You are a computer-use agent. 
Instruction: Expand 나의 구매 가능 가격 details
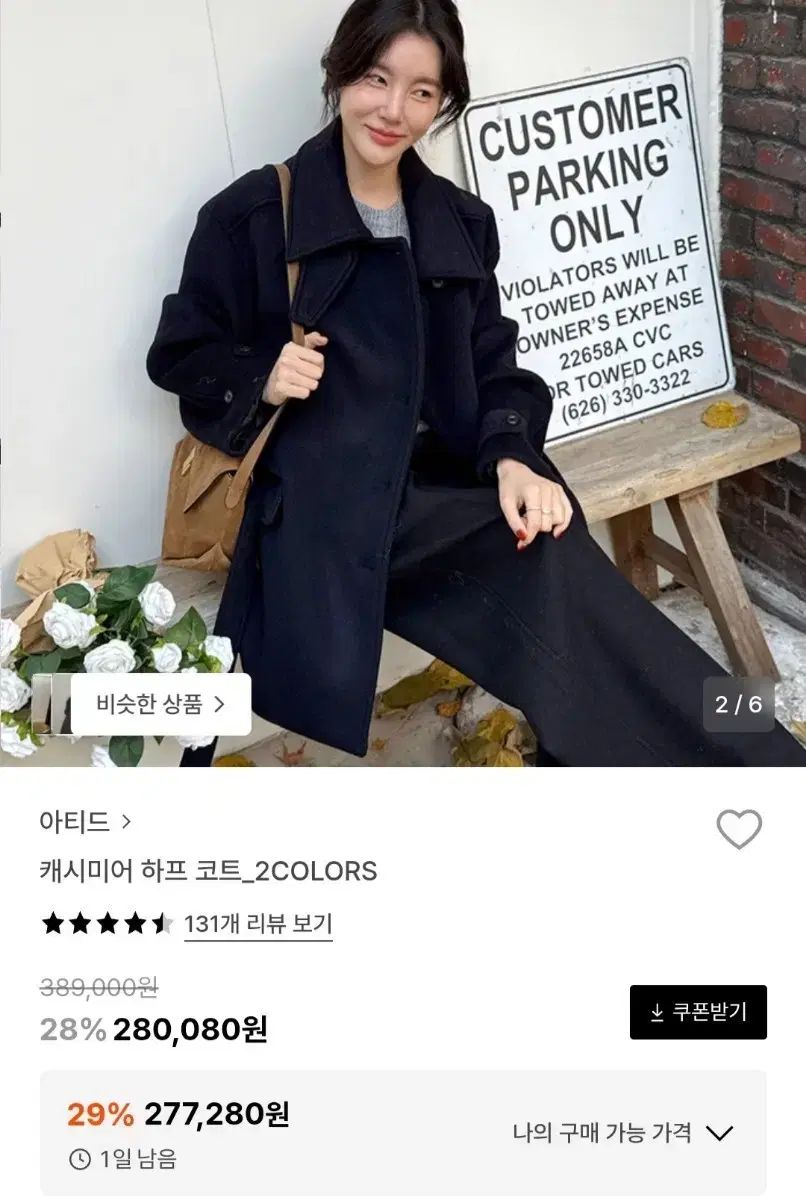click(622, 1133)
